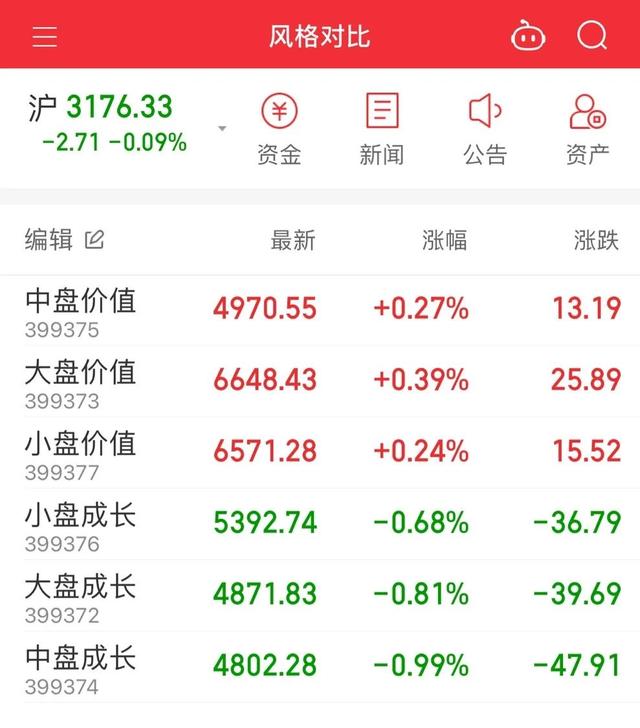Open the robot assistant icon
This screenshot has height=728, width=640.
coord(528,37)
